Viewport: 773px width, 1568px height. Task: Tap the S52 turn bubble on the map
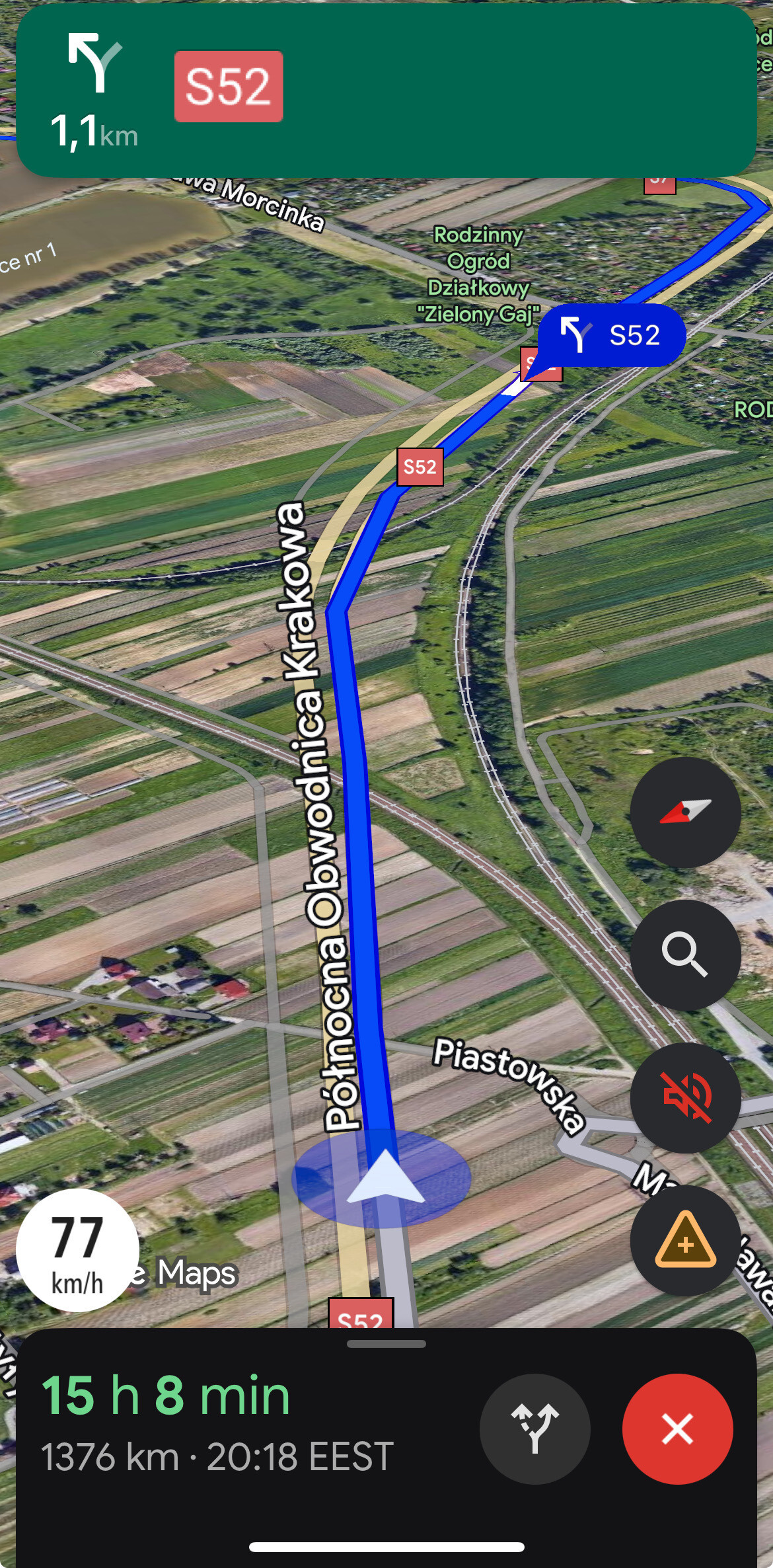point(612,335)
